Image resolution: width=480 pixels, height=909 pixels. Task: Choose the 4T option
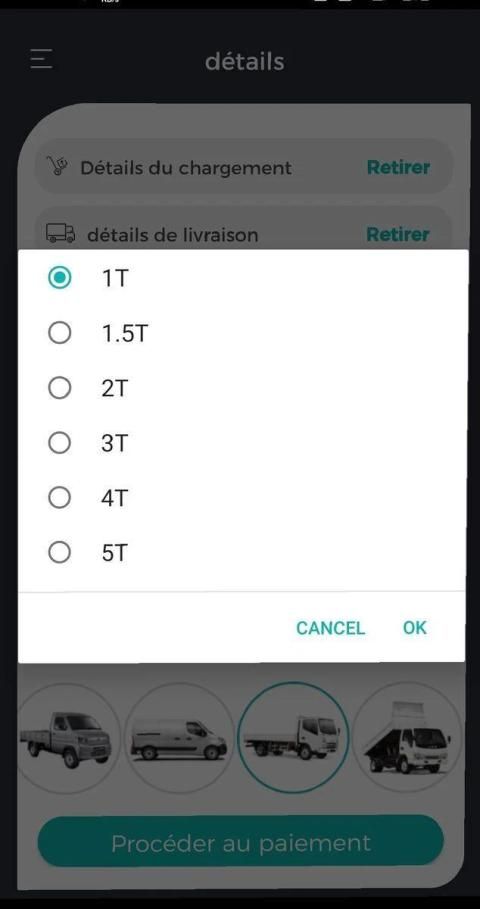[60, 498]
